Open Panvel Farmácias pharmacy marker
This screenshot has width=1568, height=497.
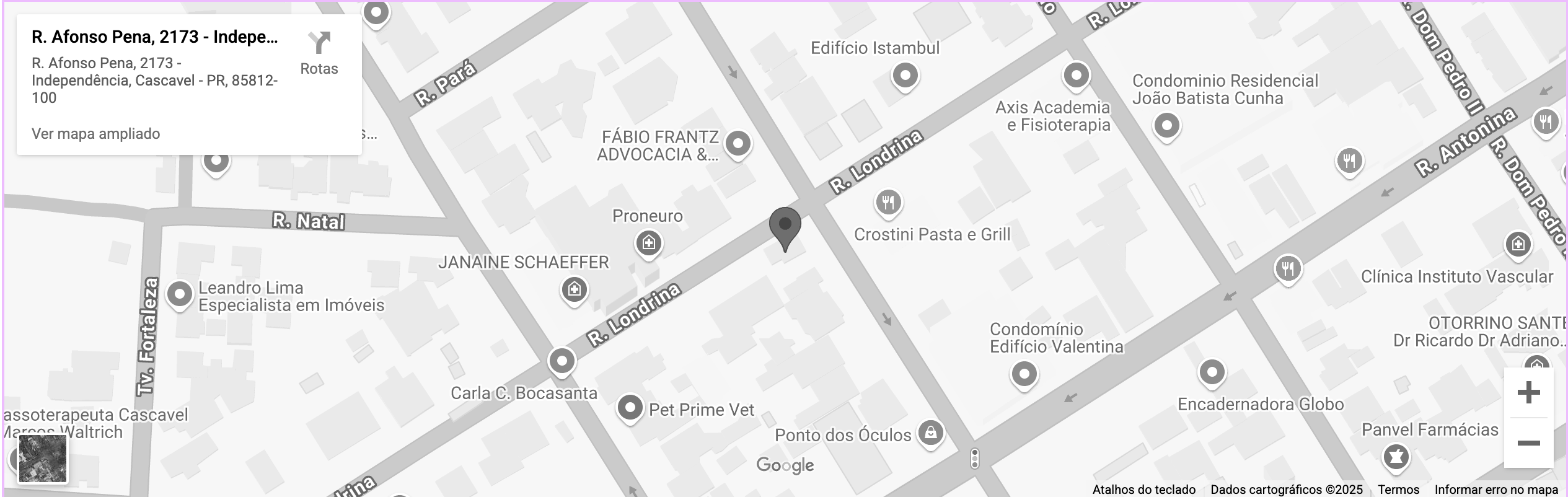point(1395,457)
